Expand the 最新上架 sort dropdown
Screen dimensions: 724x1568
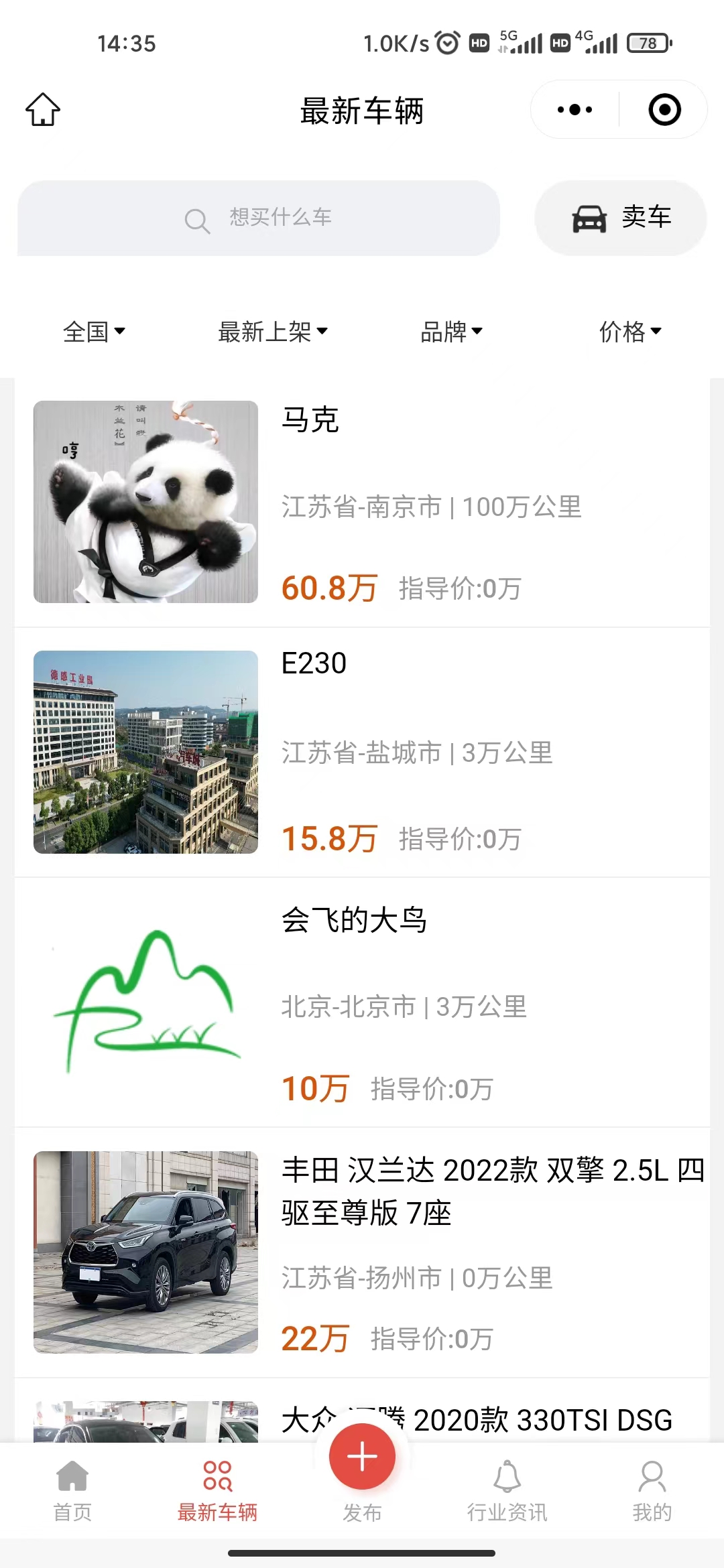coord(272,331)
